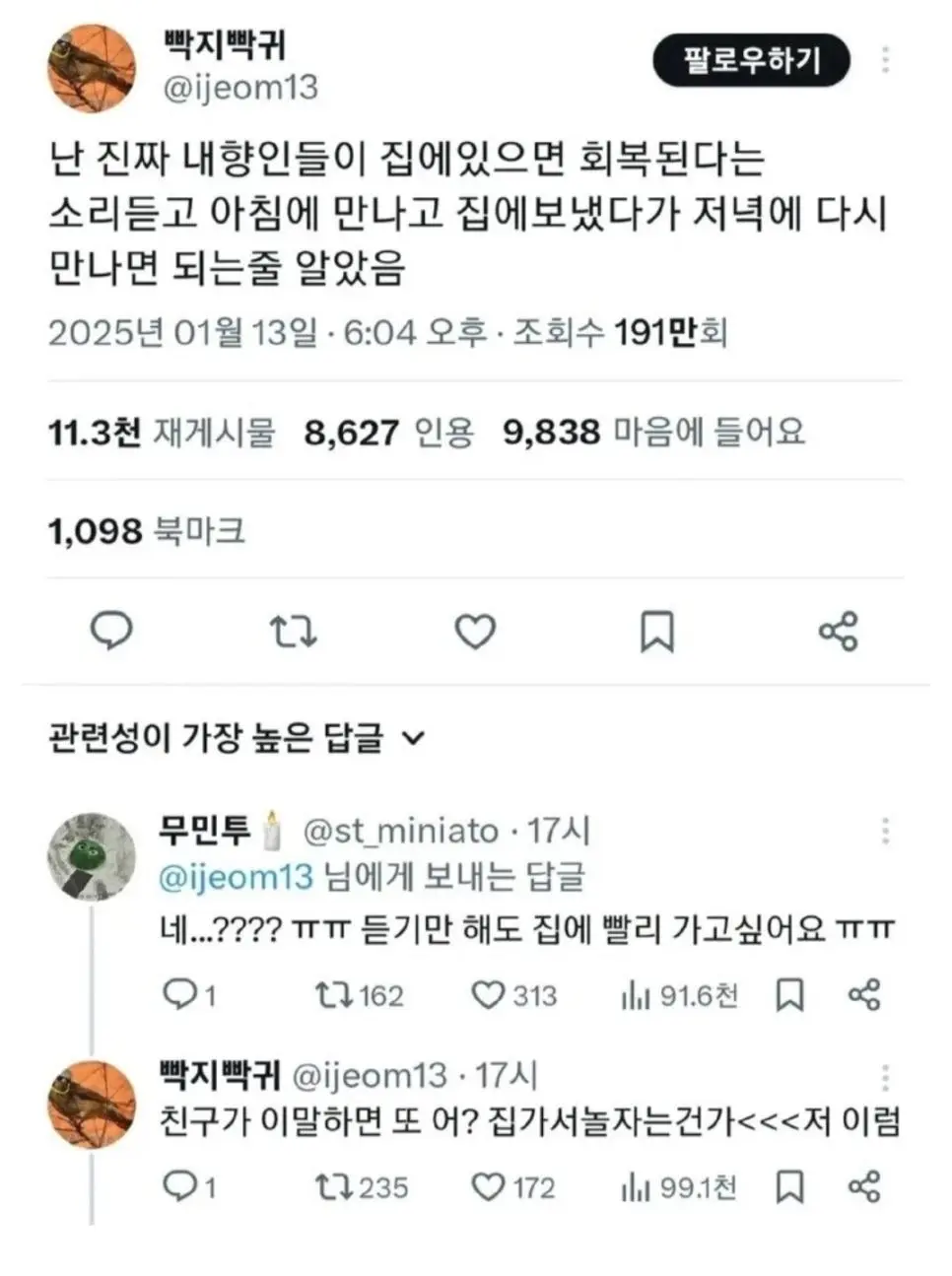Like 빡지빡귀's reply about 친구가 이말하면
Image resolution: width=952 pixels, height=1276 pixels.
coord(487,1186)
